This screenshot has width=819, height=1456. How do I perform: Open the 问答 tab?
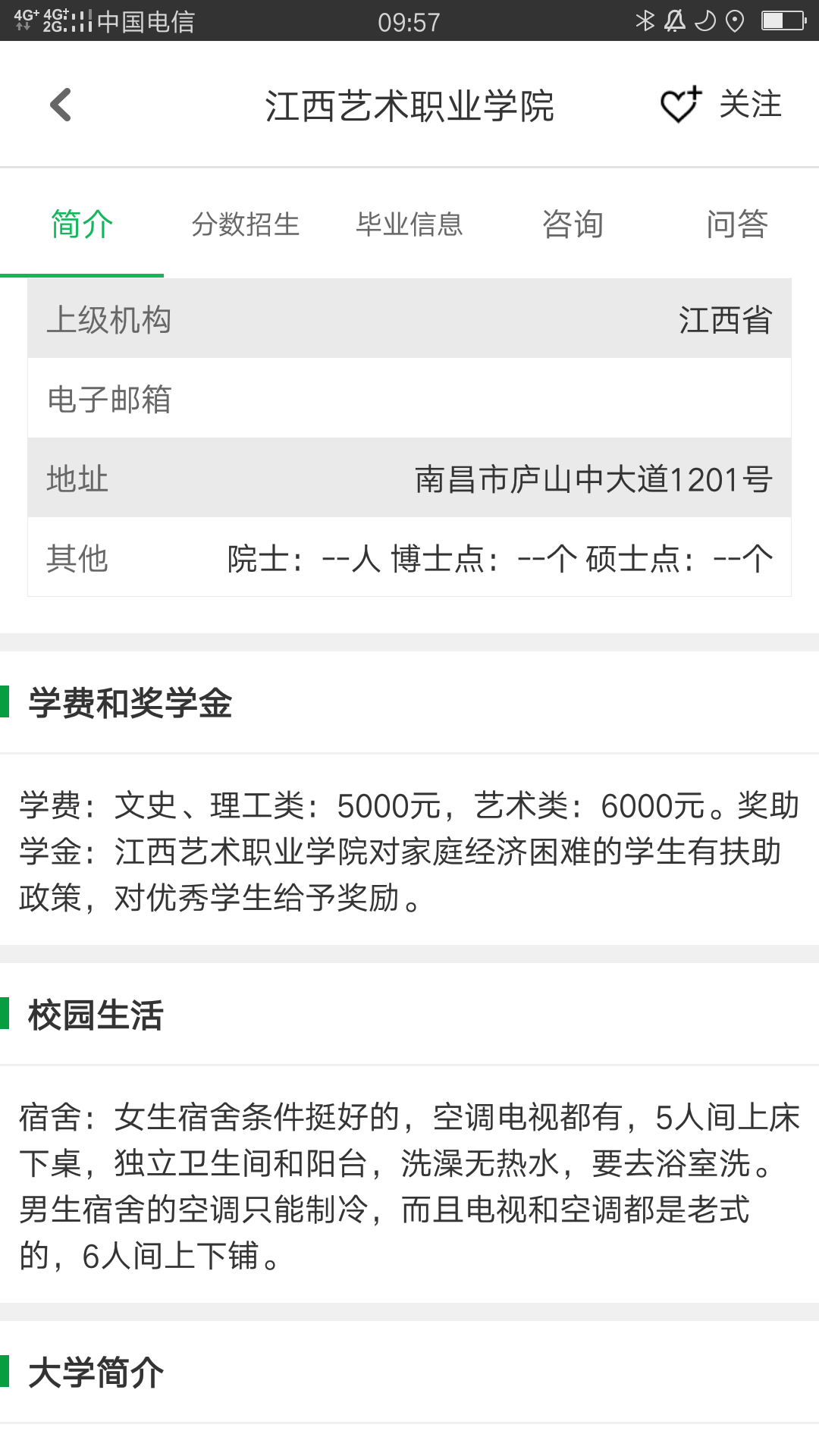(737, 224)
